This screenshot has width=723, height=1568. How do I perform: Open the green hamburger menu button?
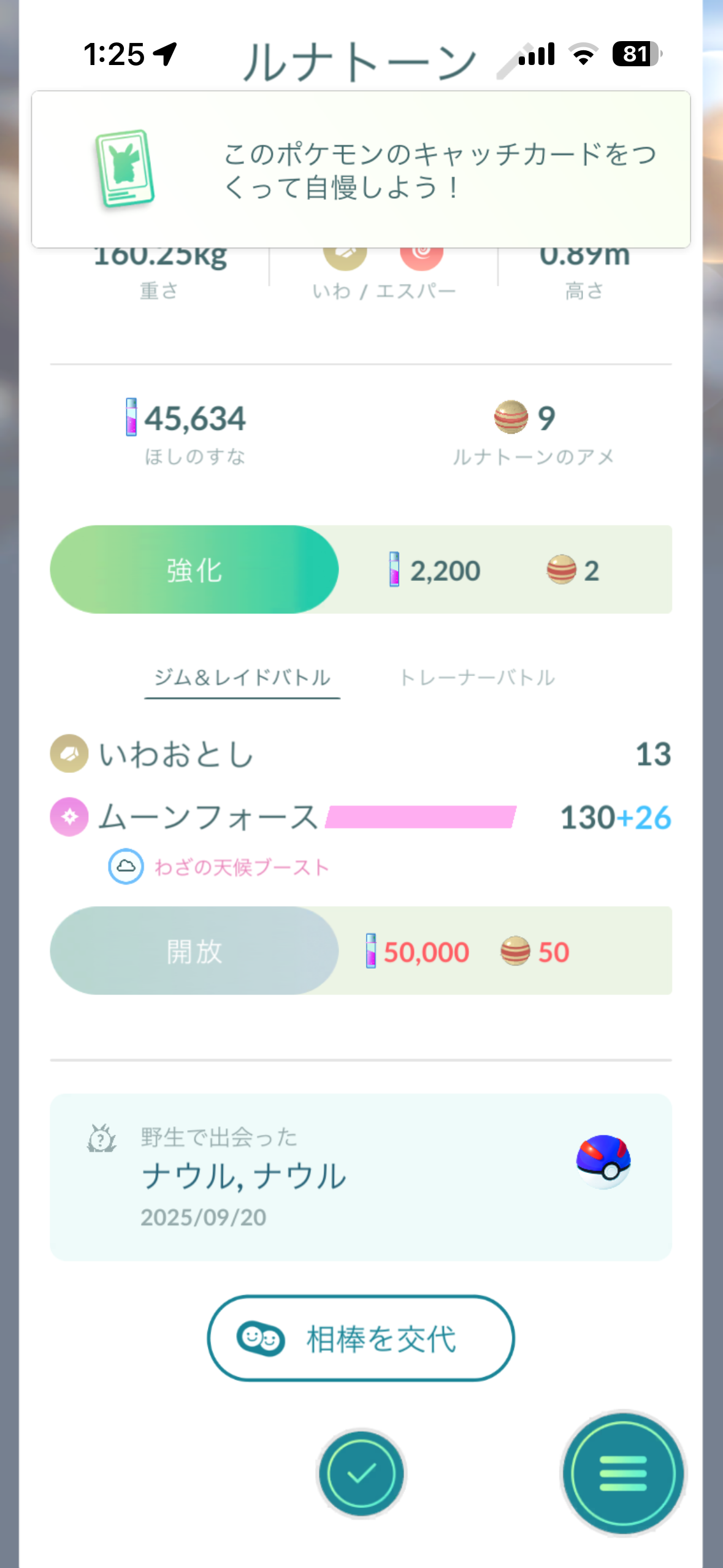[623, 1474]
